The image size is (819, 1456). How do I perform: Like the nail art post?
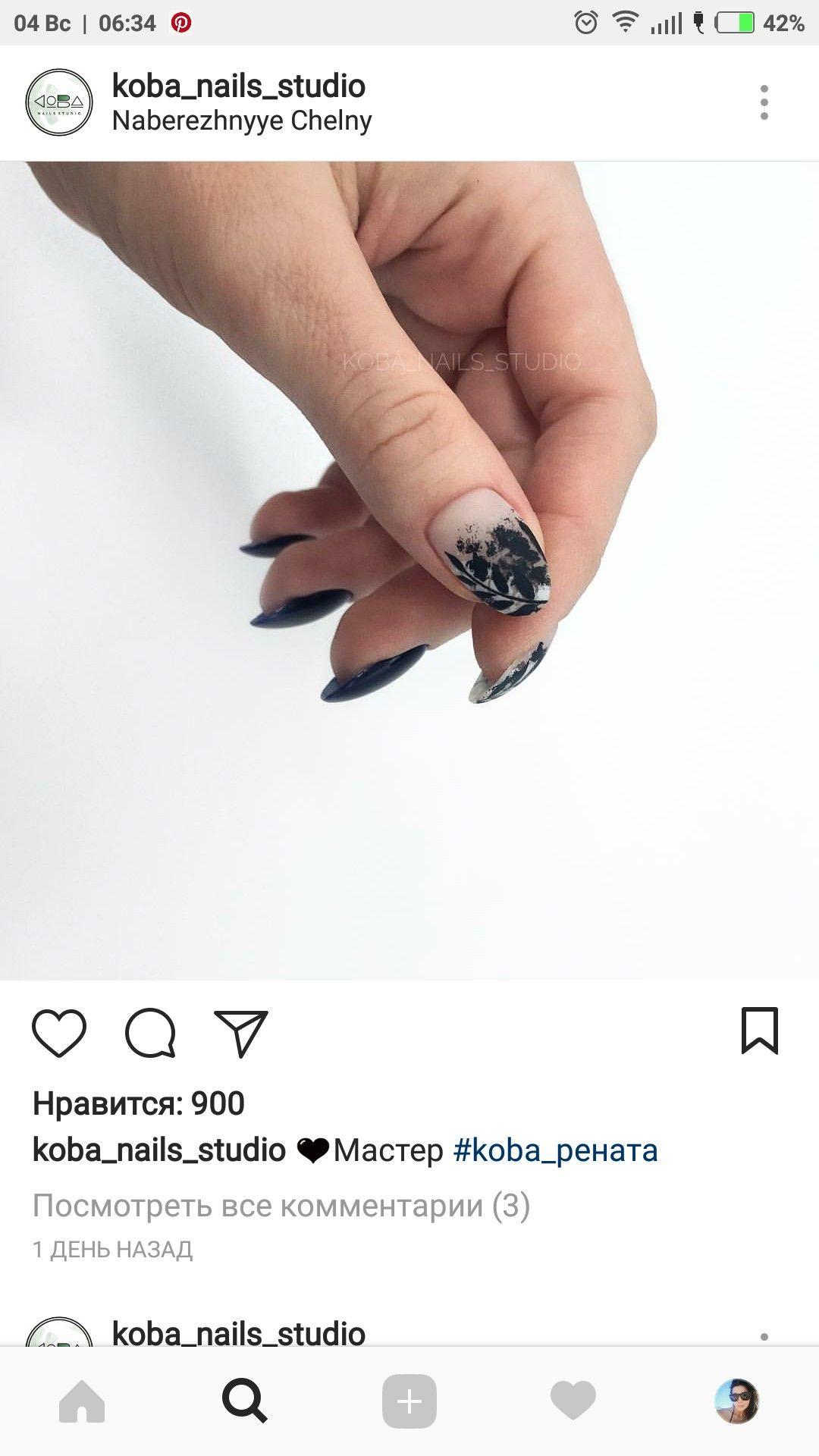tap(59, 1033)
